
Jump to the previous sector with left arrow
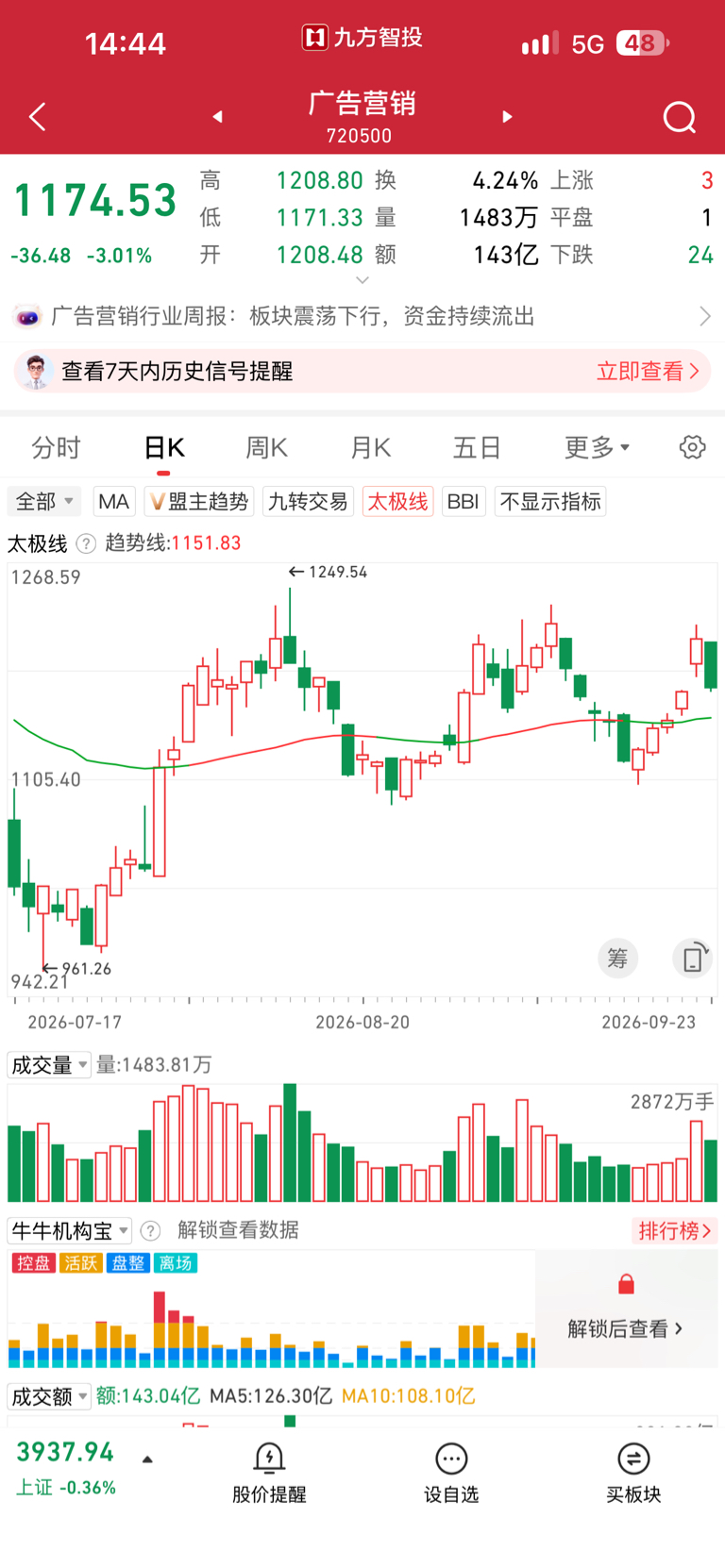218,117
